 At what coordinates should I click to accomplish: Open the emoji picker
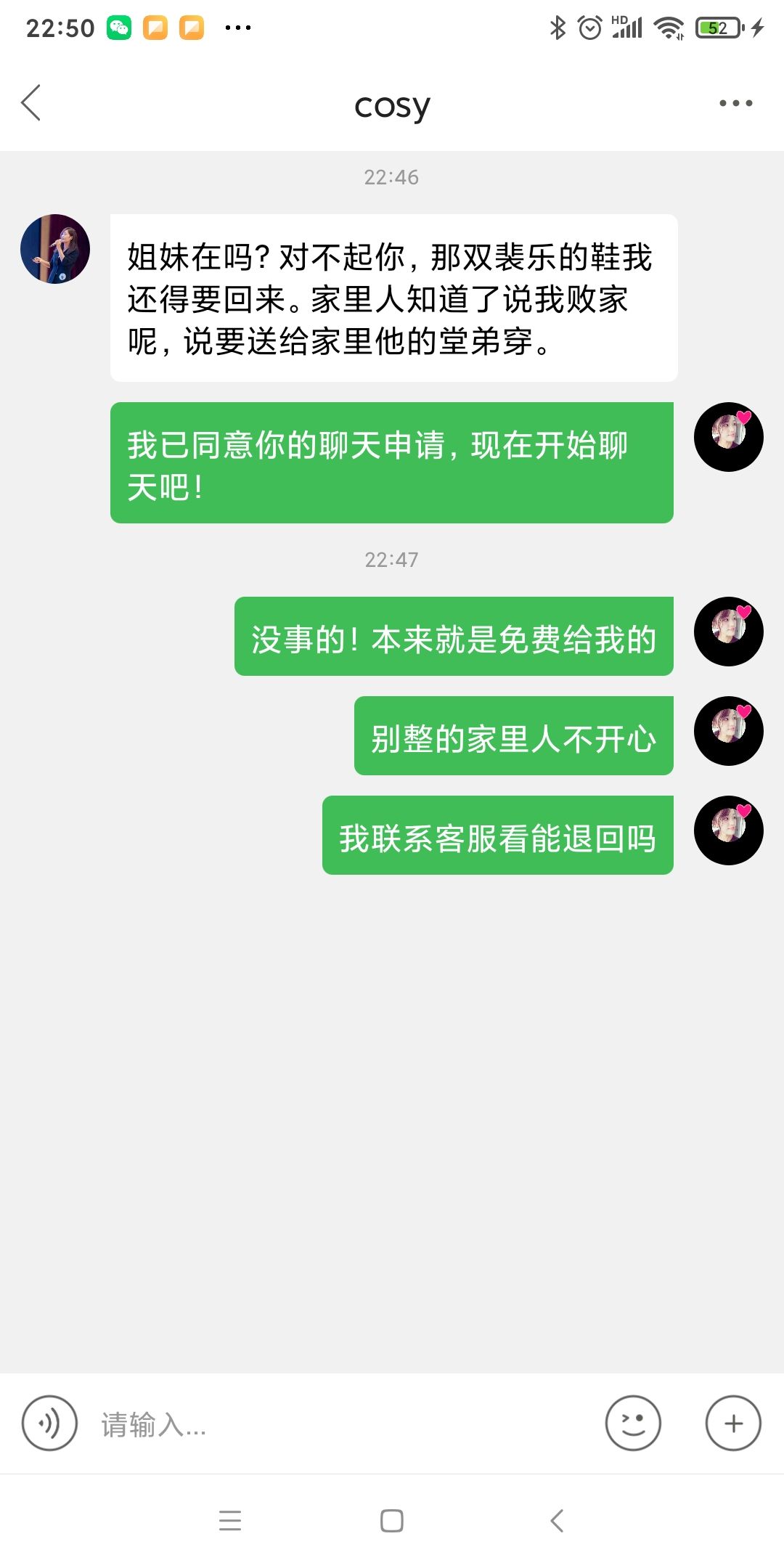point(633,1424)
